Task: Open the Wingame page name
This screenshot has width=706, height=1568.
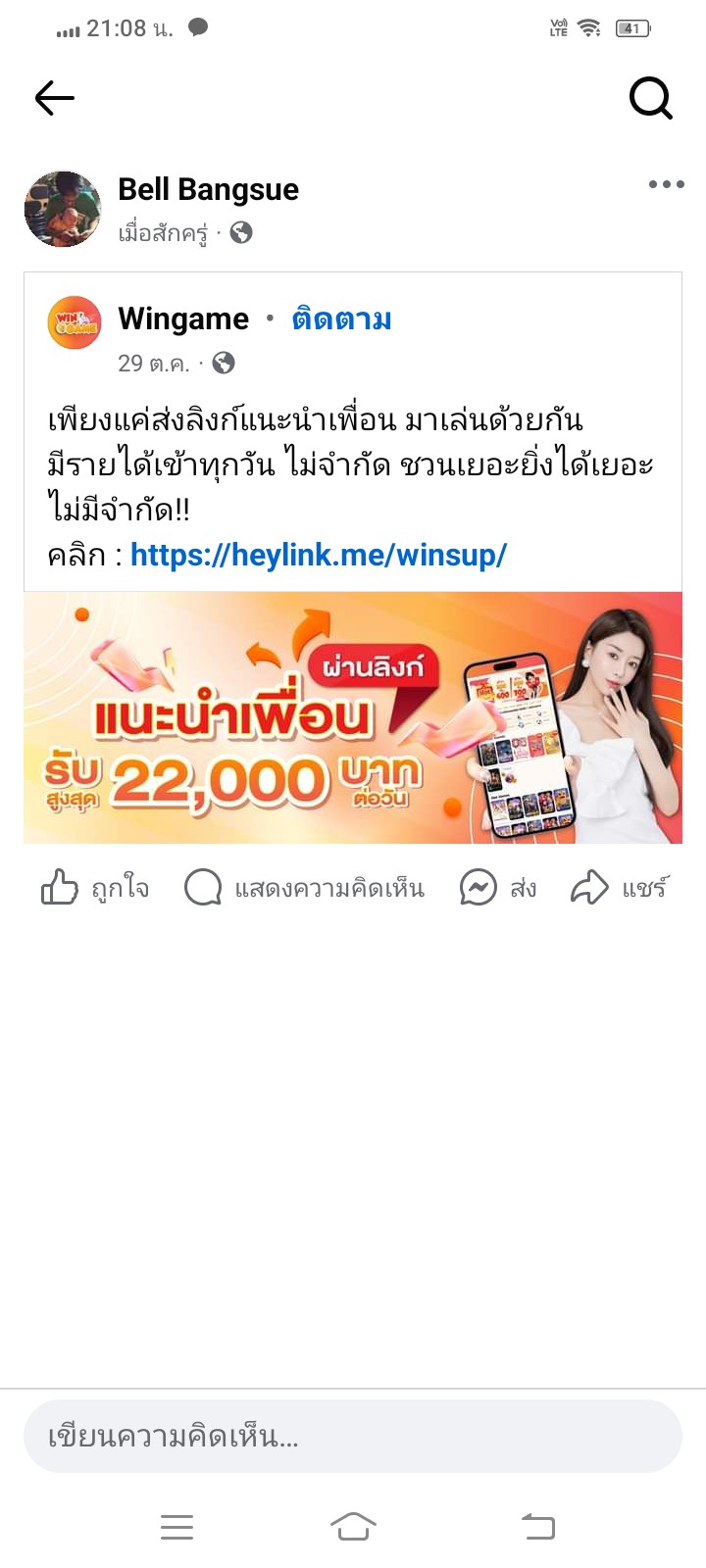Action: (183, 318)
